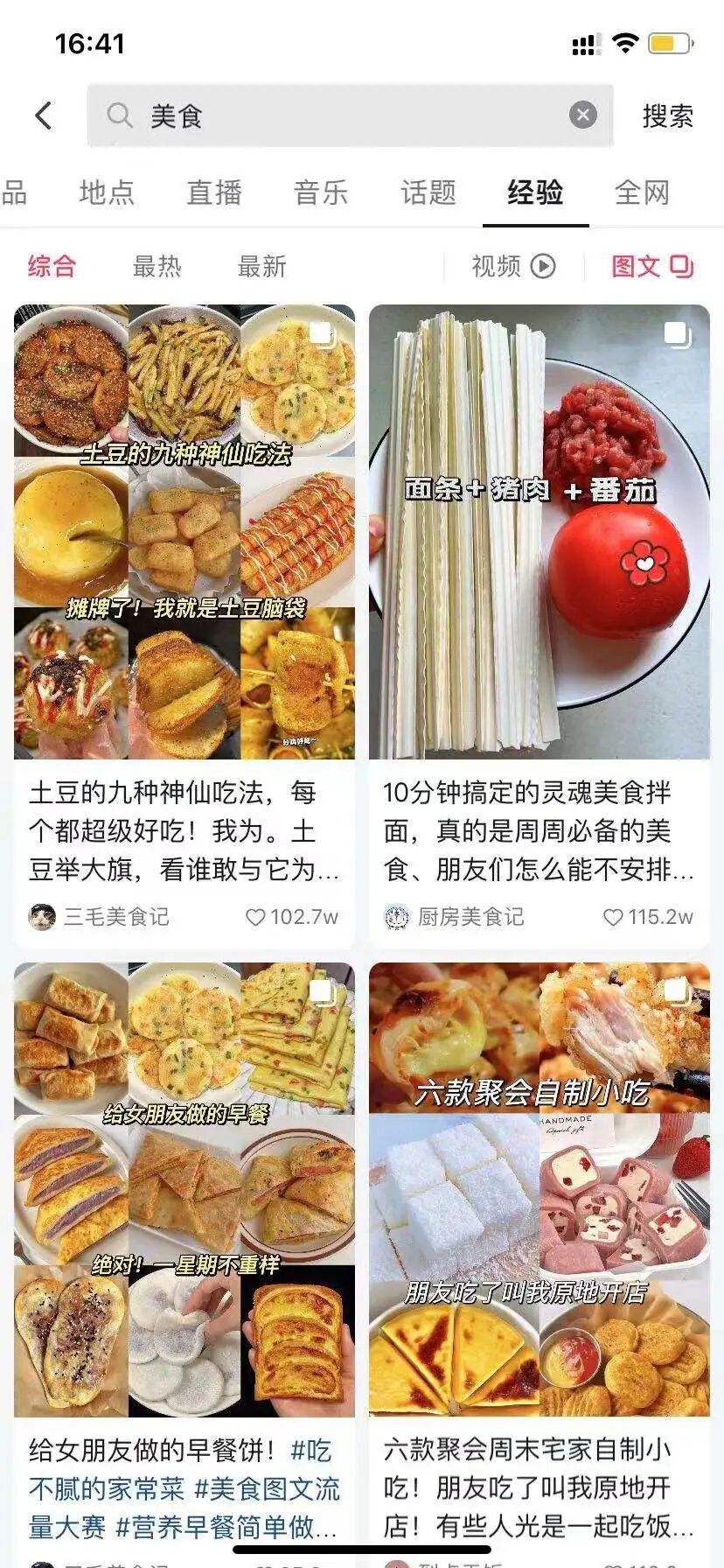The width and height of the screenshot is (724, 1568).
Task: Clear the search text
Action: pos(583,115)
